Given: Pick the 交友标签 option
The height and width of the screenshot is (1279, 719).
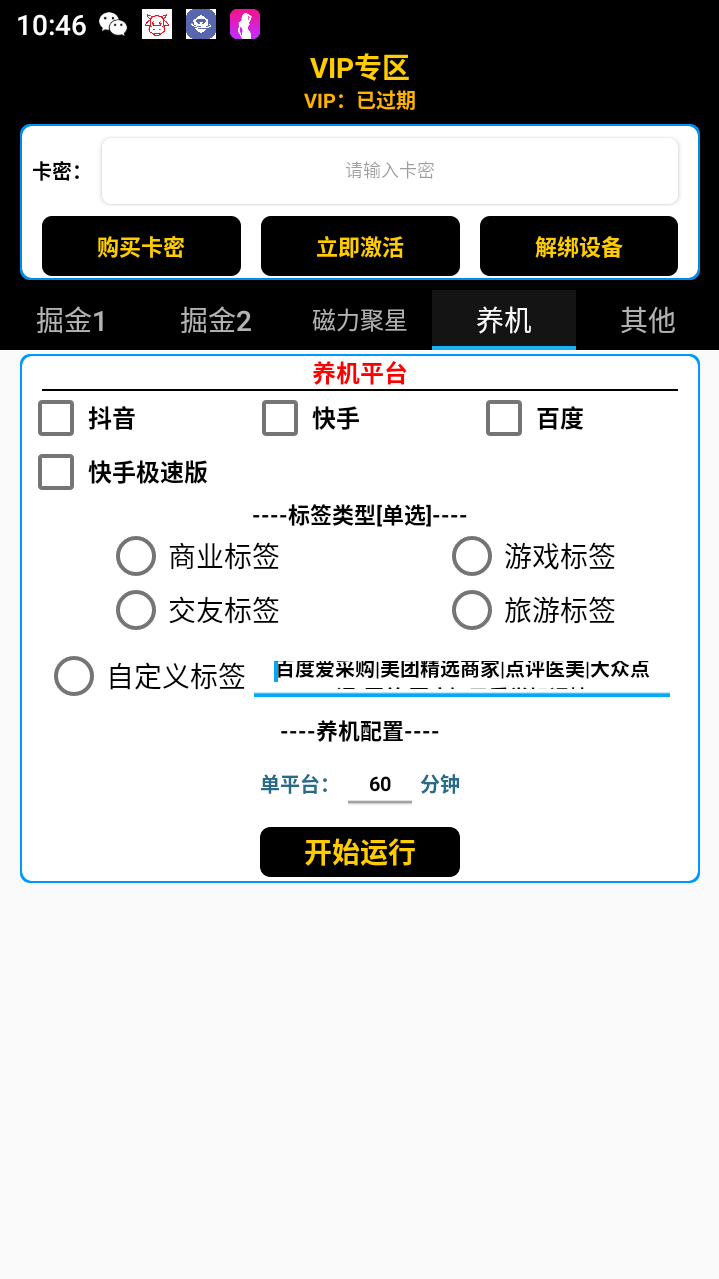Looking at the screenshot, I should [x=136, y=610].
